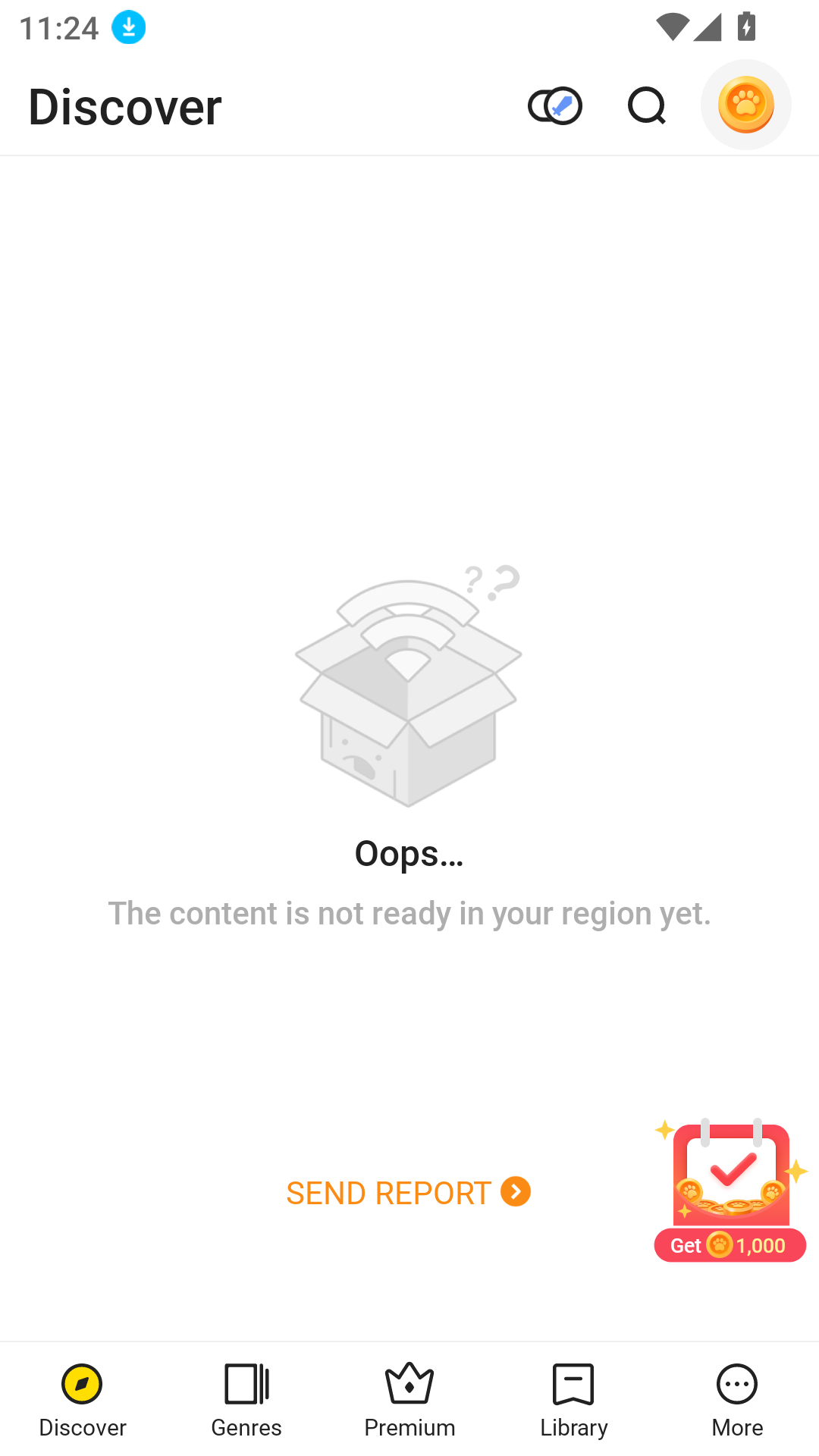Image resolution: width=819 pixels, height=1456 pixels.
Task: Claim the Get 1,000 coins reward
Action: pos(730,1191)
